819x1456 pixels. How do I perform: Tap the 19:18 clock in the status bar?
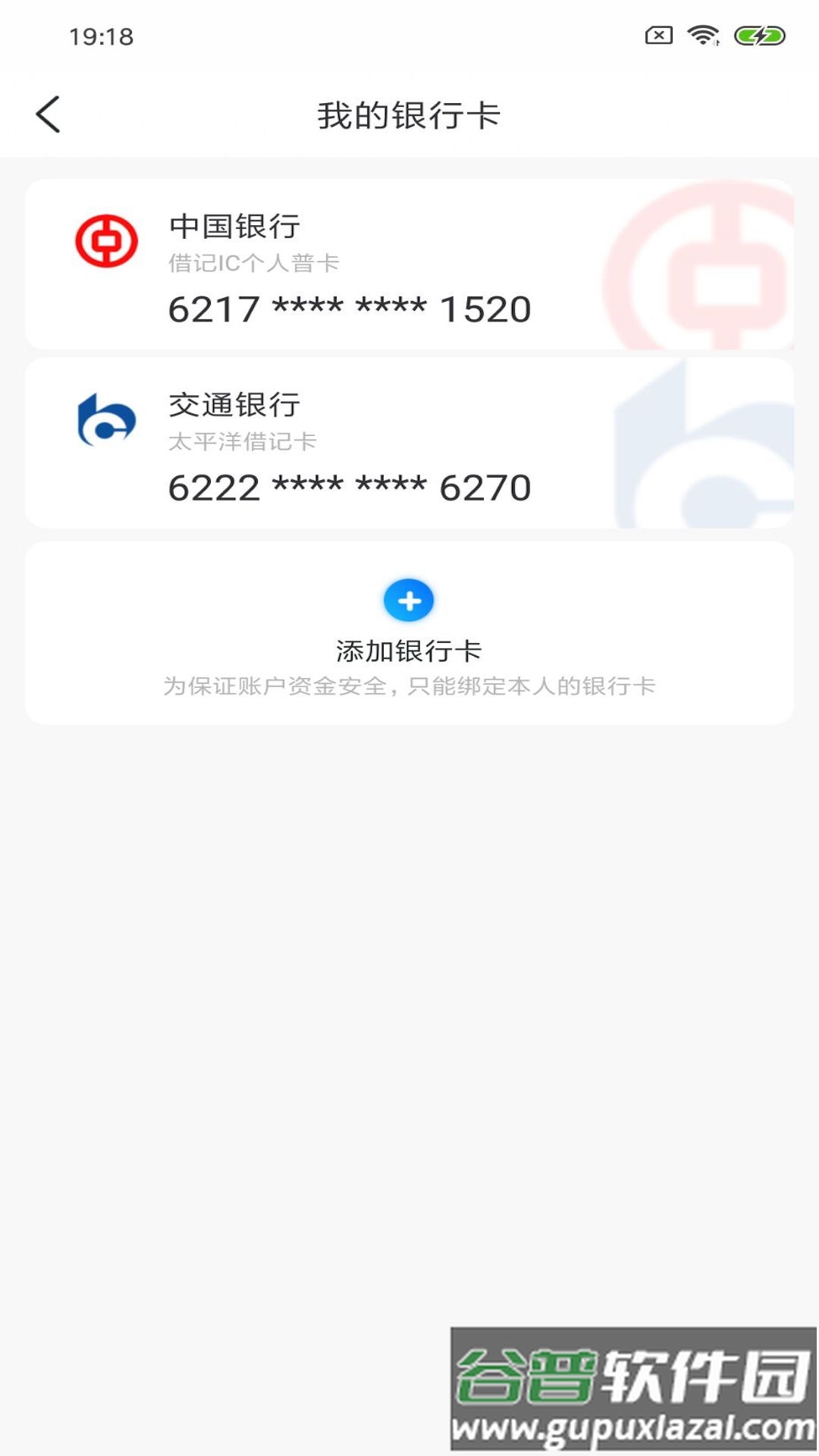(x=99, y=34)
